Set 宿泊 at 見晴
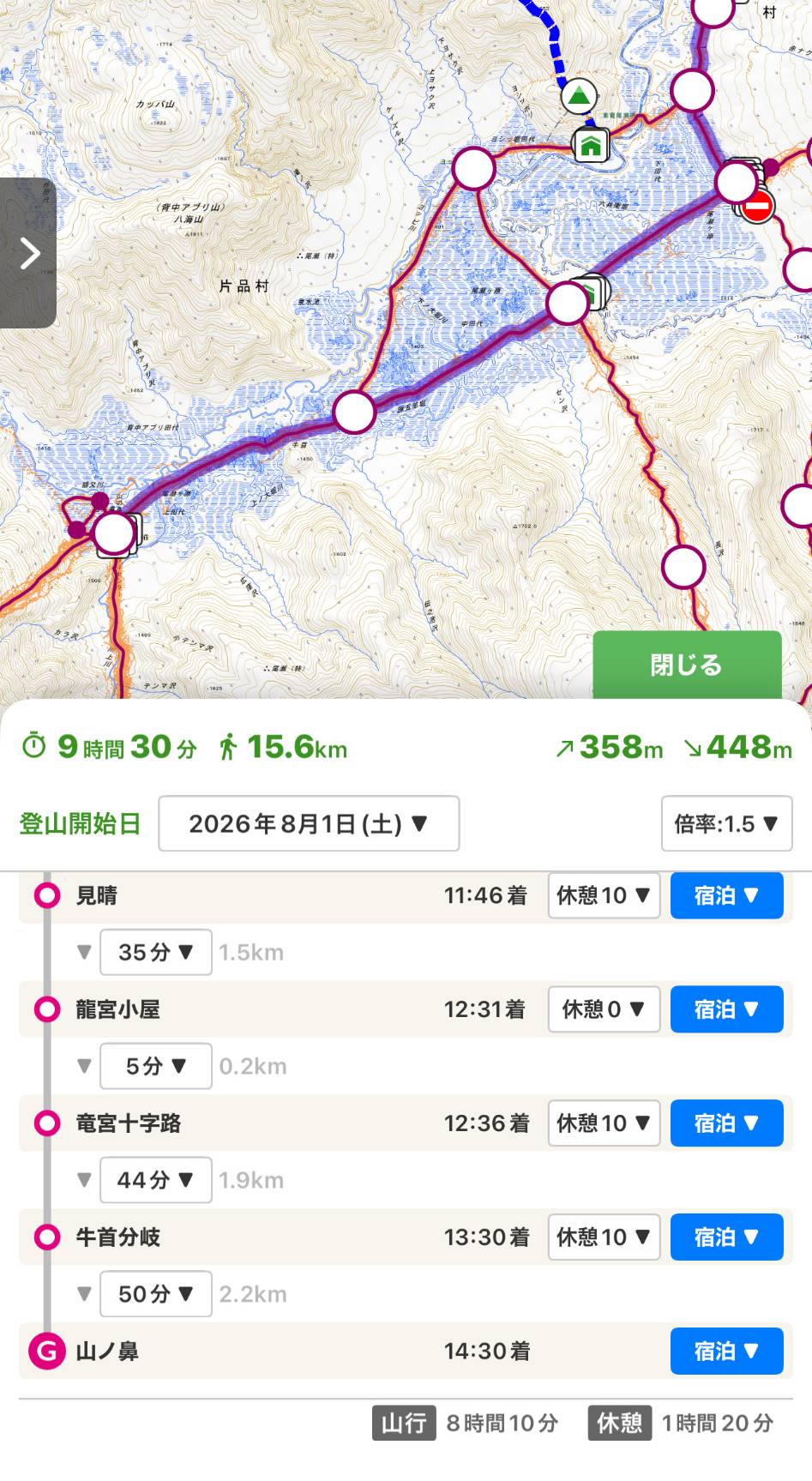Image resolution: width=812 pixels, height=1481 pixels. 726,895
